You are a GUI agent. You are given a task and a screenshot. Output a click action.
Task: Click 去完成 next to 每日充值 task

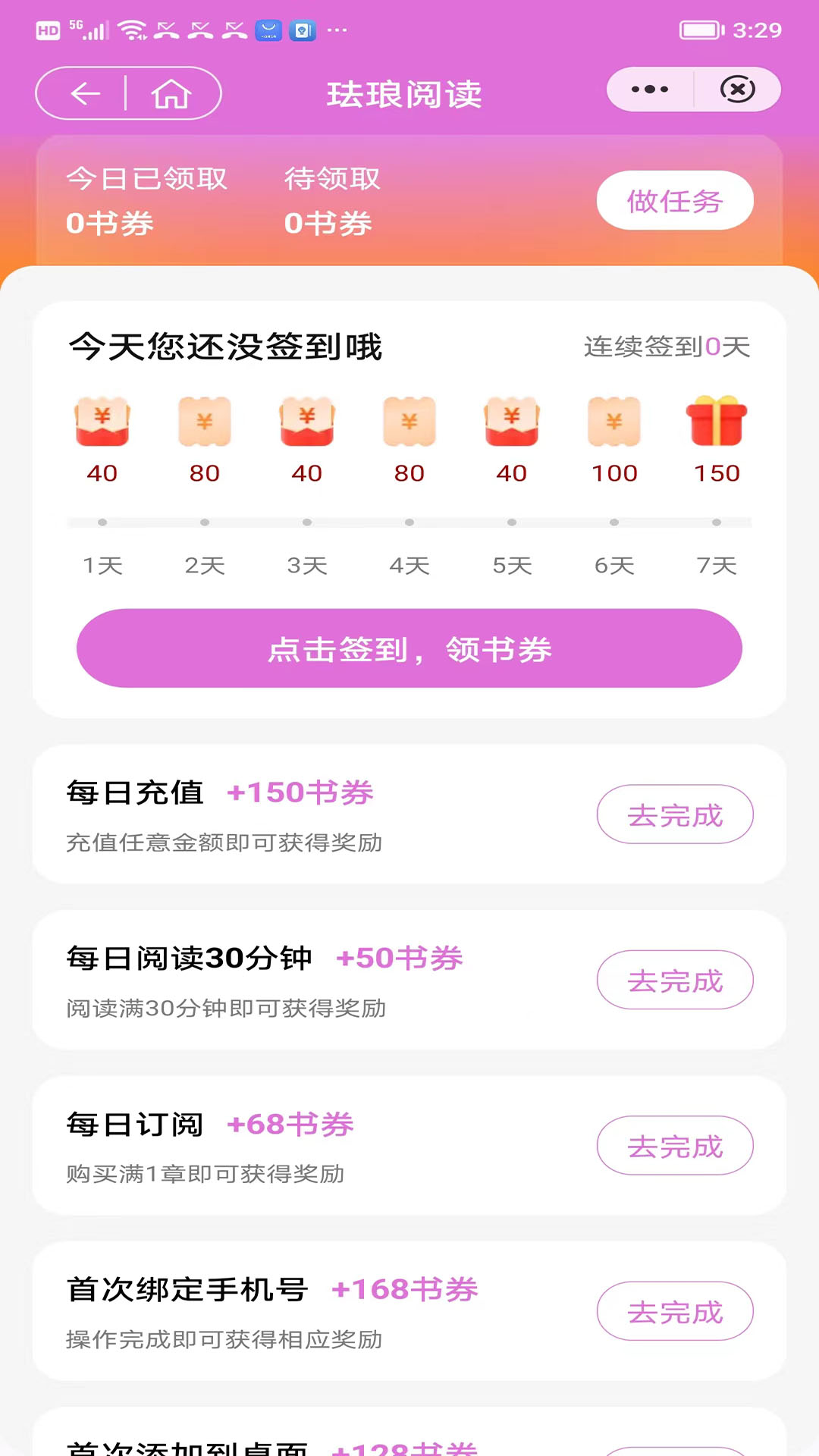(x=674, y=814)
